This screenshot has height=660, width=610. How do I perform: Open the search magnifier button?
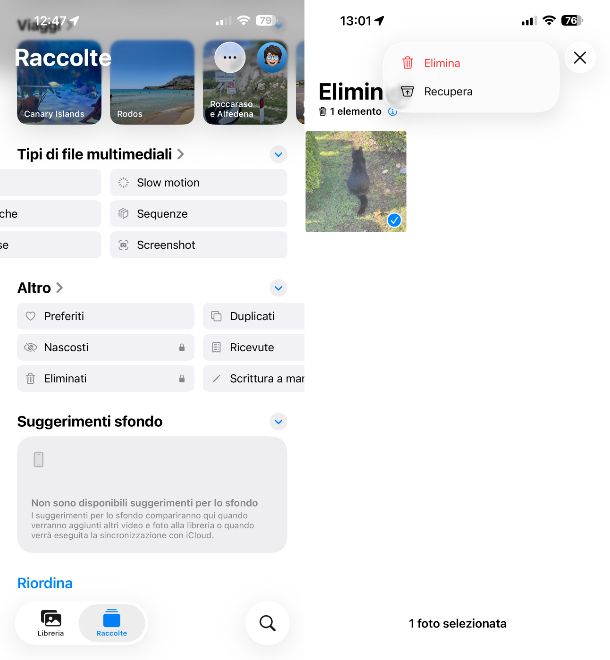pyautogui.click(x=267, y=623)
